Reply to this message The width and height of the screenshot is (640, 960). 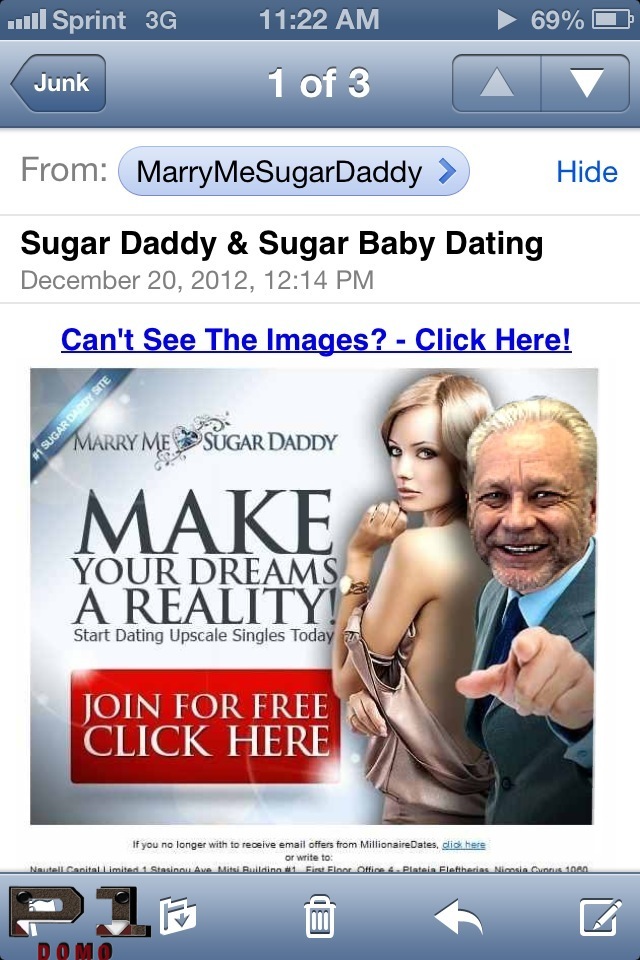[459, 915]
